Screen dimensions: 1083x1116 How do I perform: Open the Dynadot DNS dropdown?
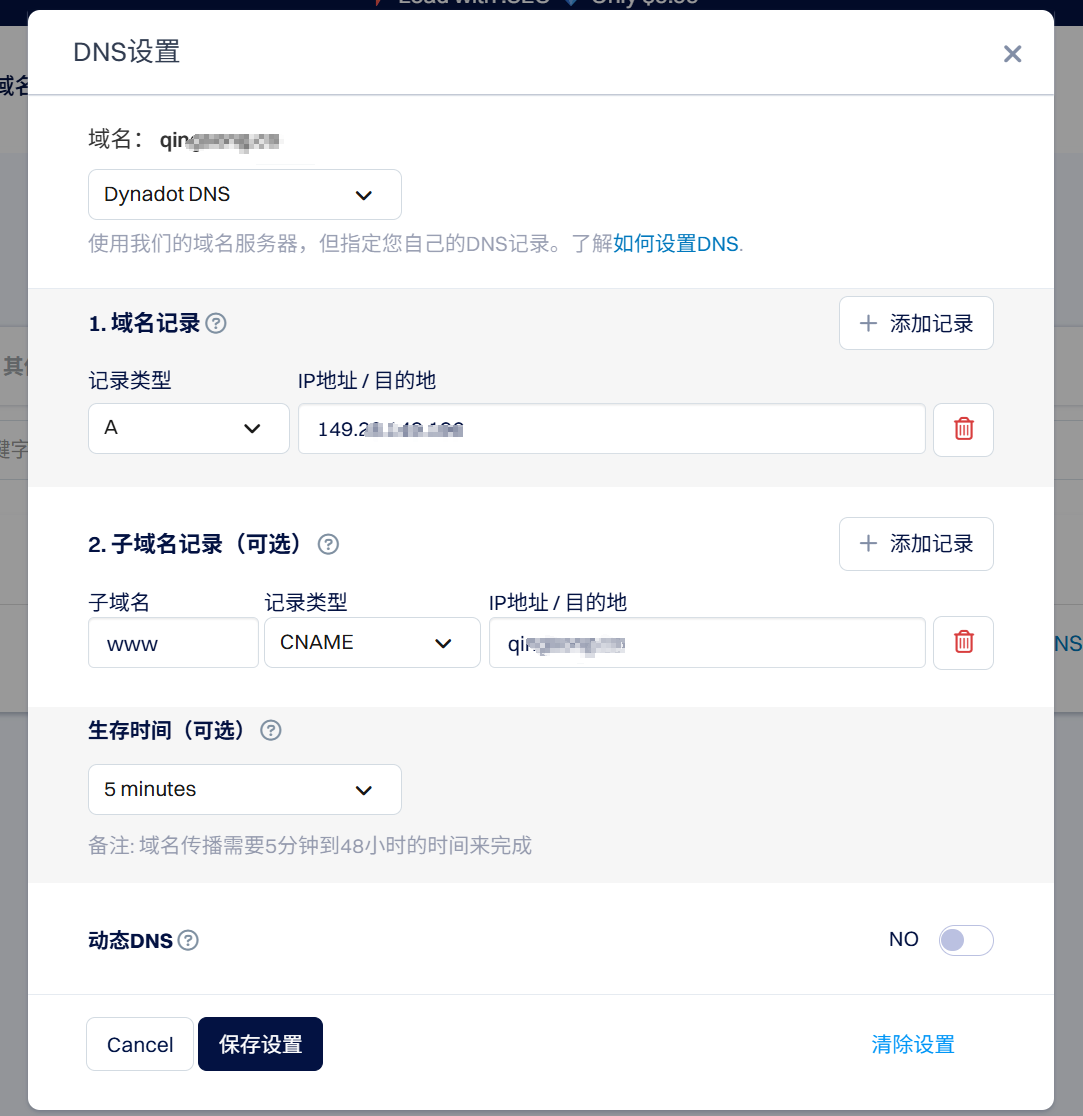click(x=245, y=195)
